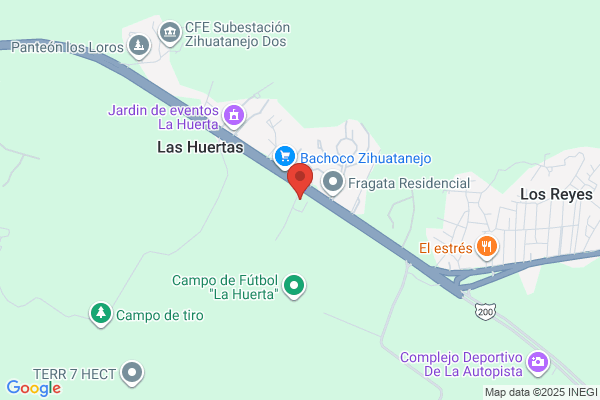Select the Campo de Fútbol "La Huerta" pin
The image size is (600, 400).
pos(294,286)
